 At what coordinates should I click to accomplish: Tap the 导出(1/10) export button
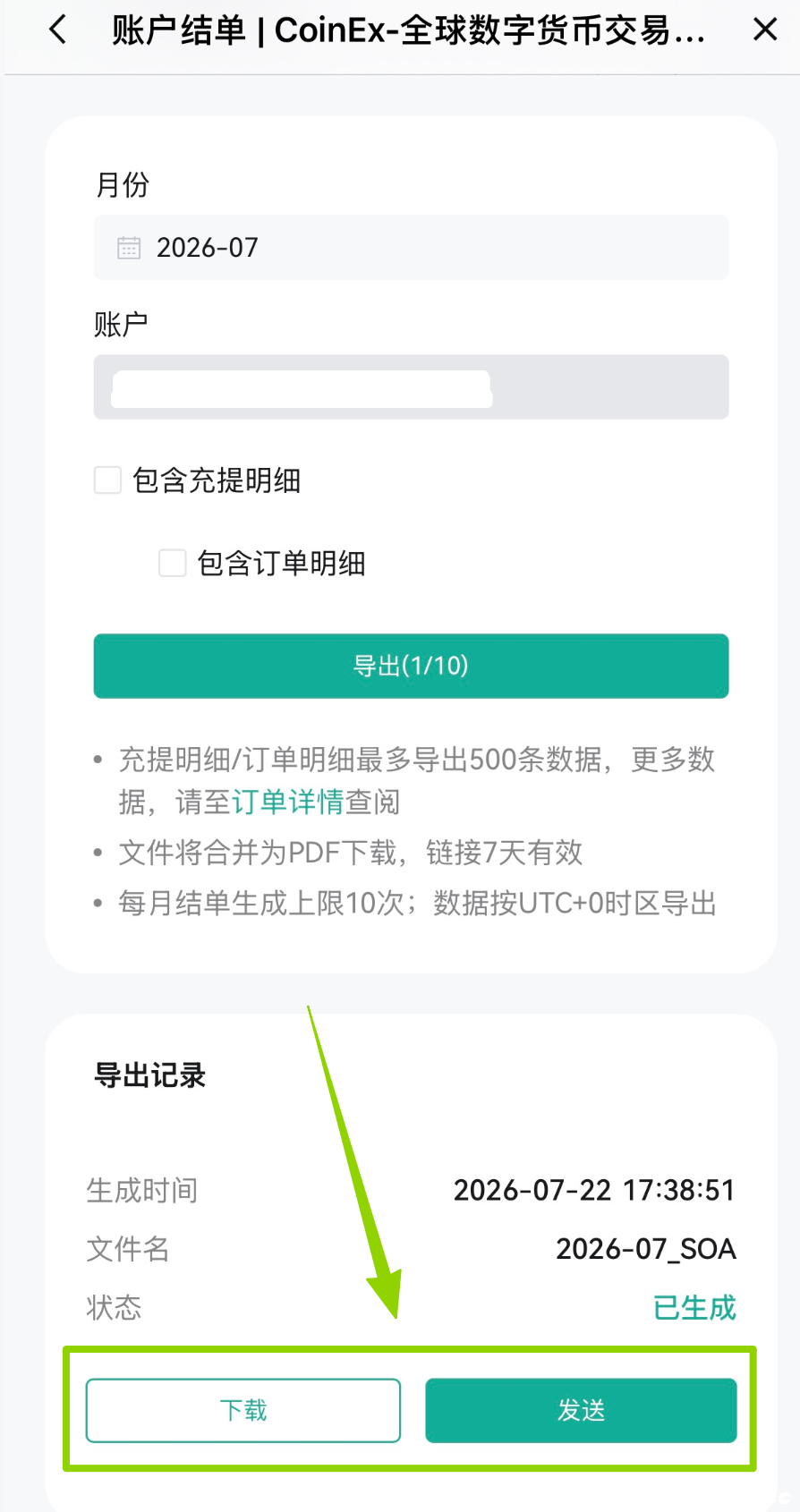click(411, 667)
